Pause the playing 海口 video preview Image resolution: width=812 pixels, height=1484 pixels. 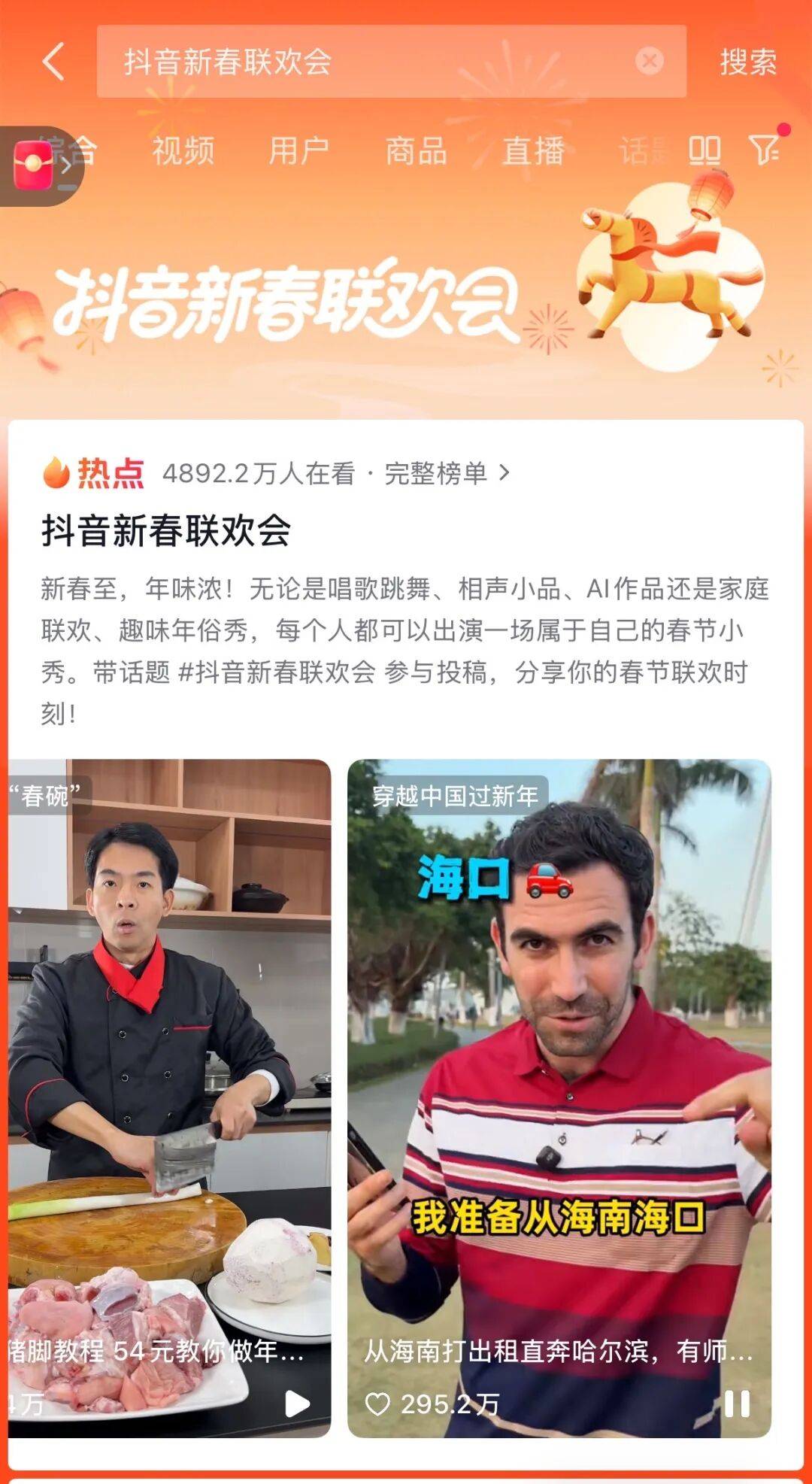(x=737, y=1404)
